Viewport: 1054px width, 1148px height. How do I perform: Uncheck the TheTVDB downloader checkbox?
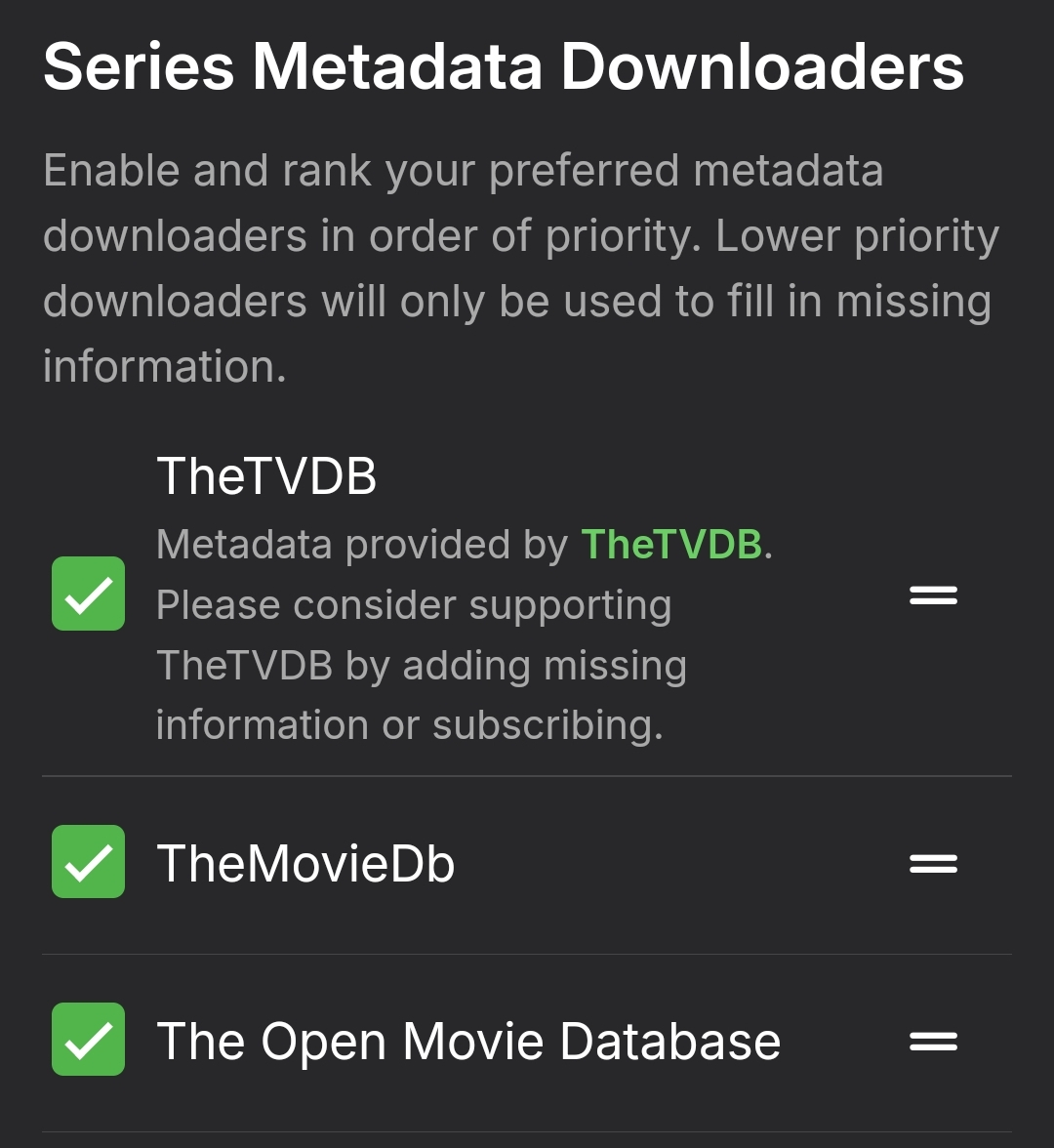coord(88,594)
